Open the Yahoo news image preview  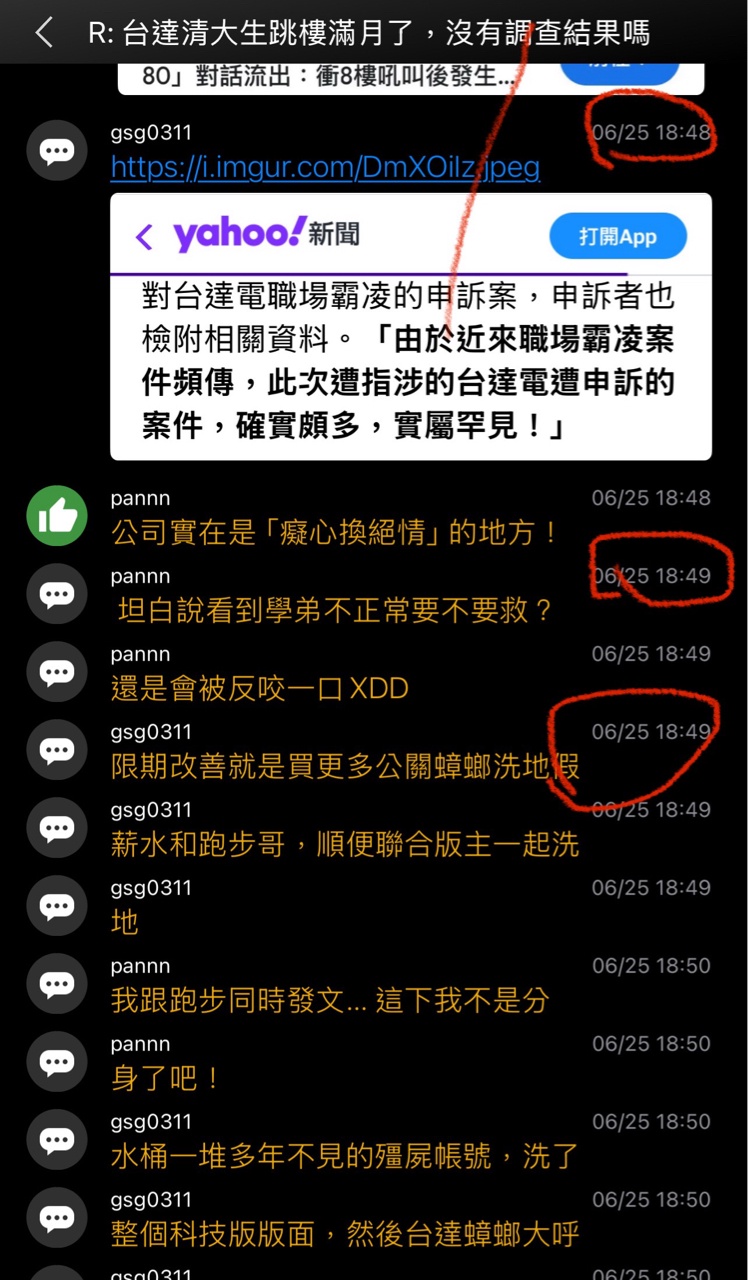(x=410, y=326)
